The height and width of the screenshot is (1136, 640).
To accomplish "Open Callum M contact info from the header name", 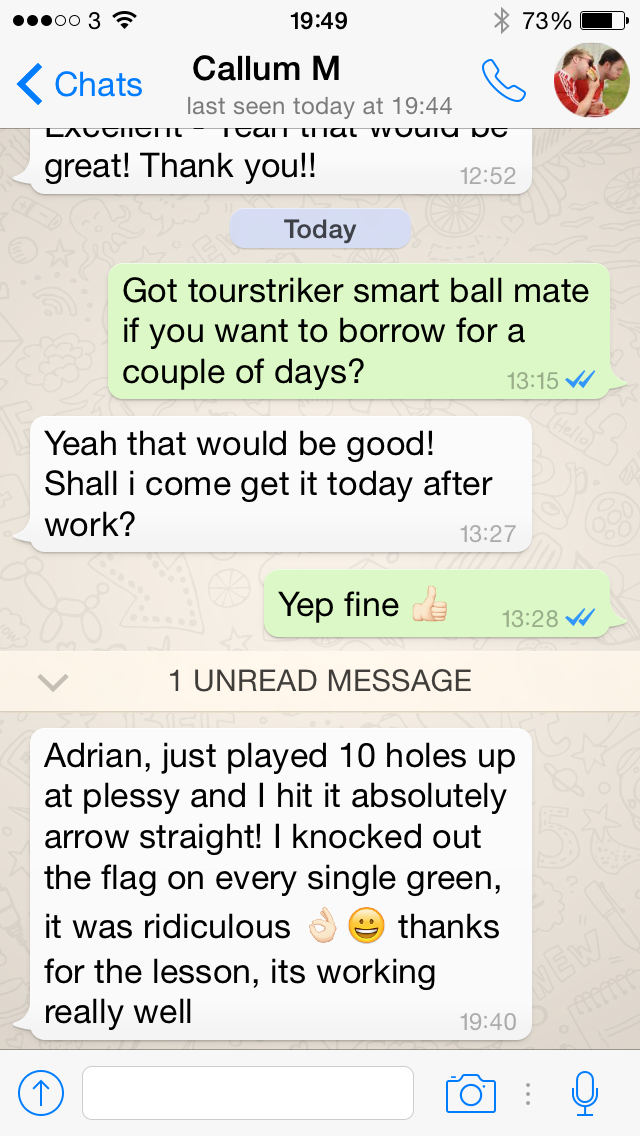I will [266, 69].
